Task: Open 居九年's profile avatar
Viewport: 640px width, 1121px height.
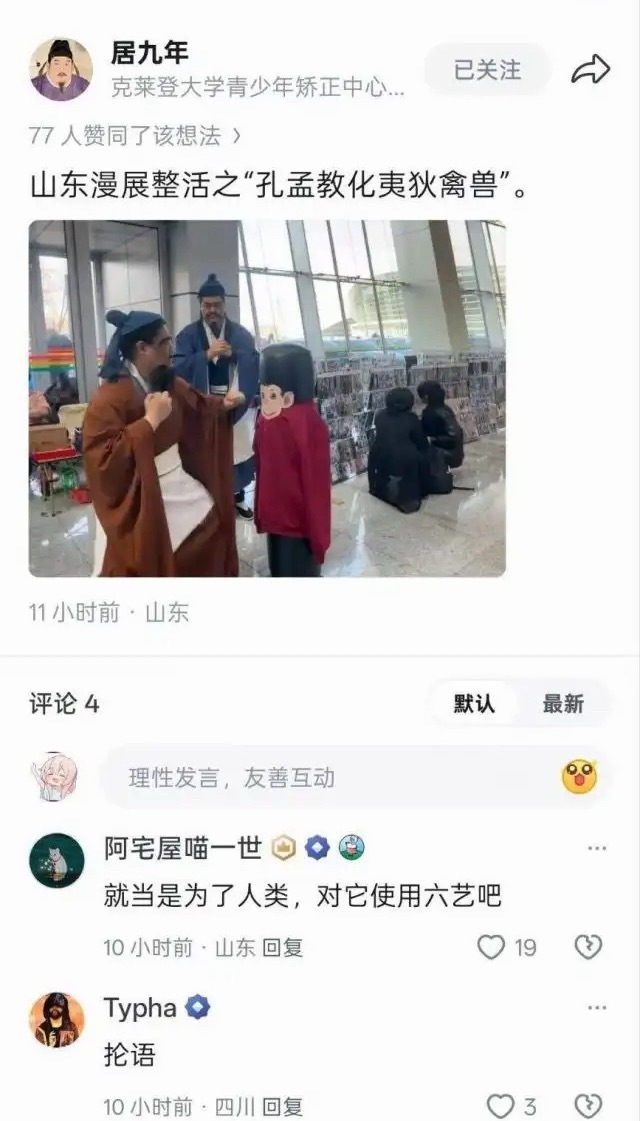Action: (60, 69)
